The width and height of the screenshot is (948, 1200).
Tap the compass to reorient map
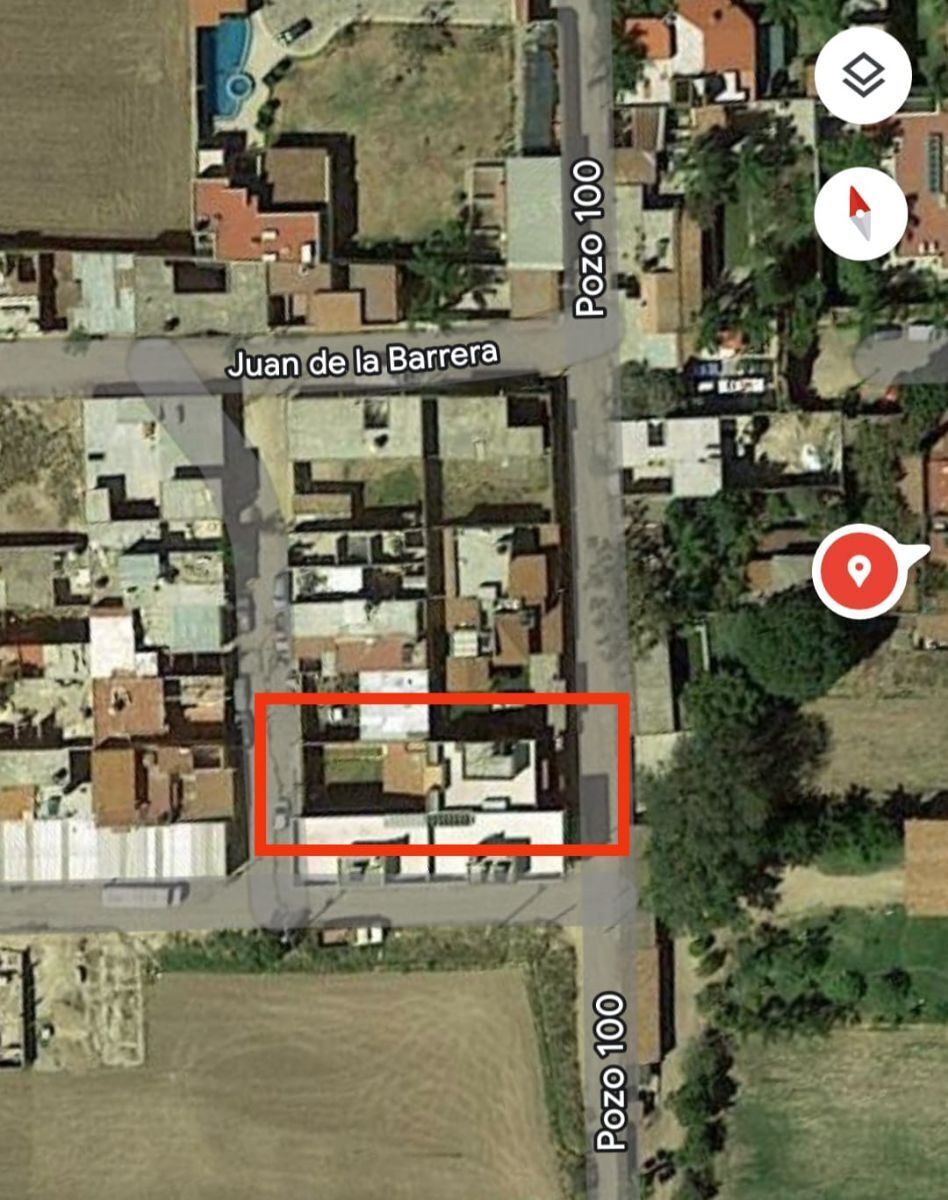click(860, 213)
